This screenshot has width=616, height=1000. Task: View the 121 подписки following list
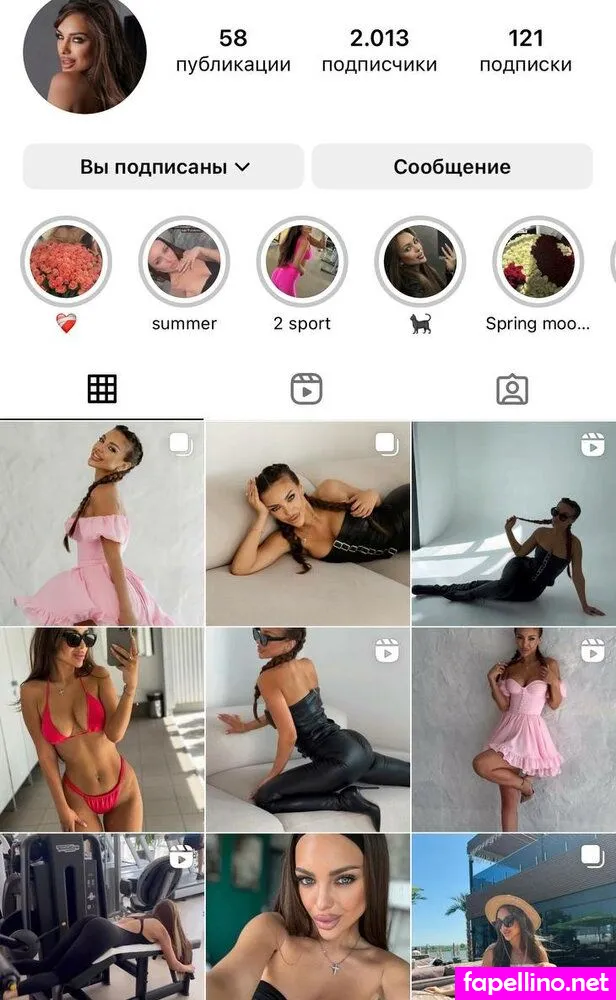pyautogui.click(x=525, y=51)
